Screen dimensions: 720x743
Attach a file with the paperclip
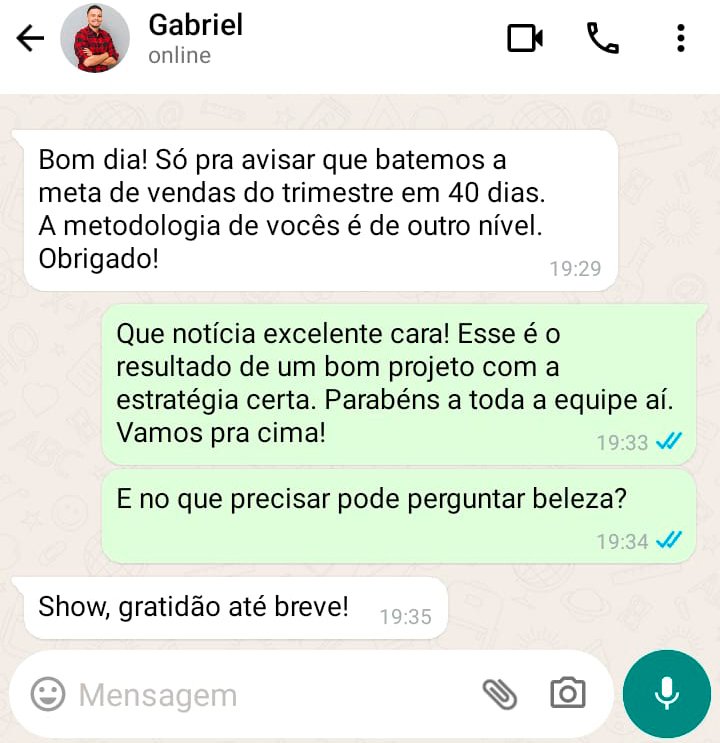tap(499, 693)
